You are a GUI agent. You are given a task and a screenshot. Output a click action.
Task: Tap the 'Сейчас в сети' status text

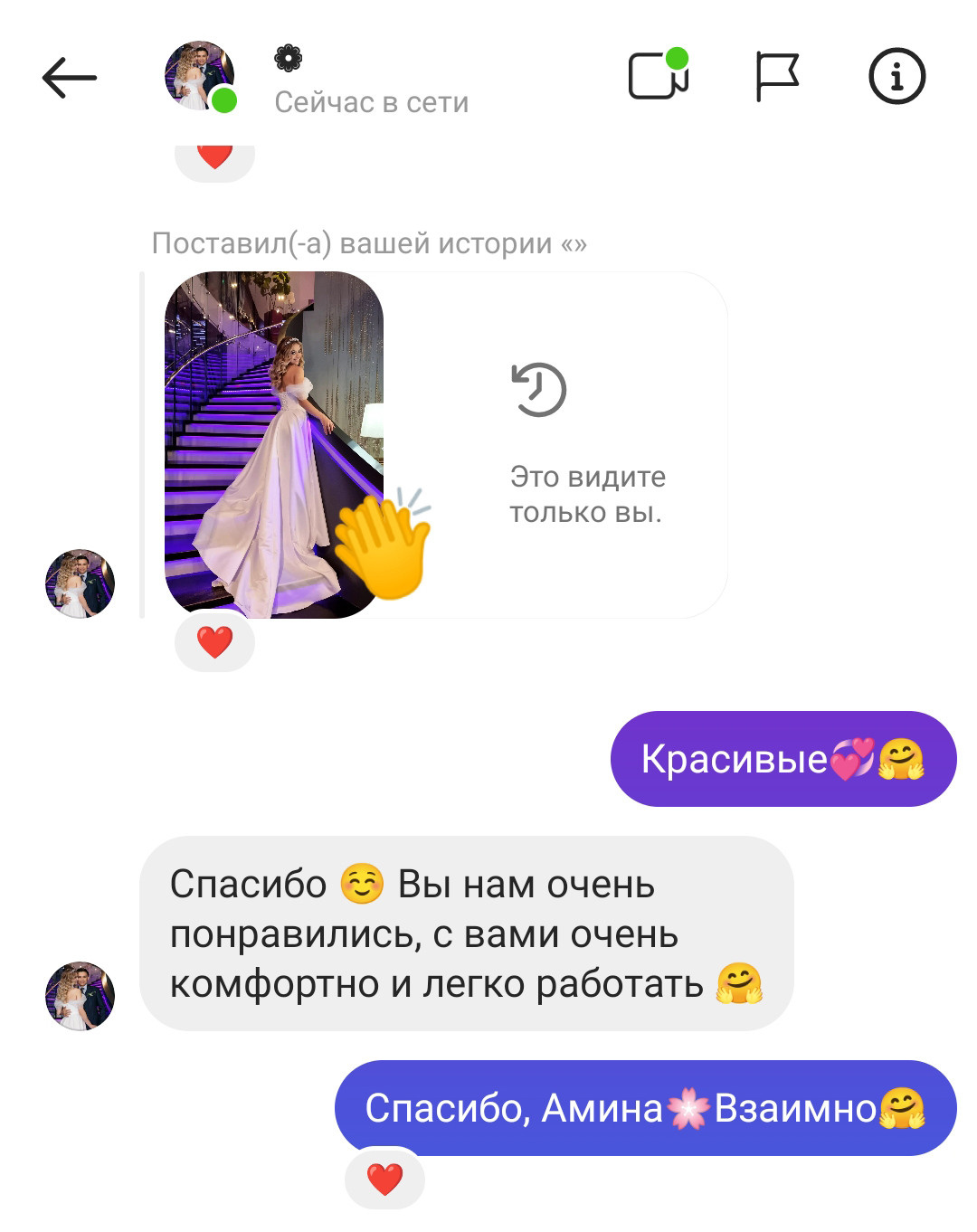371,103
